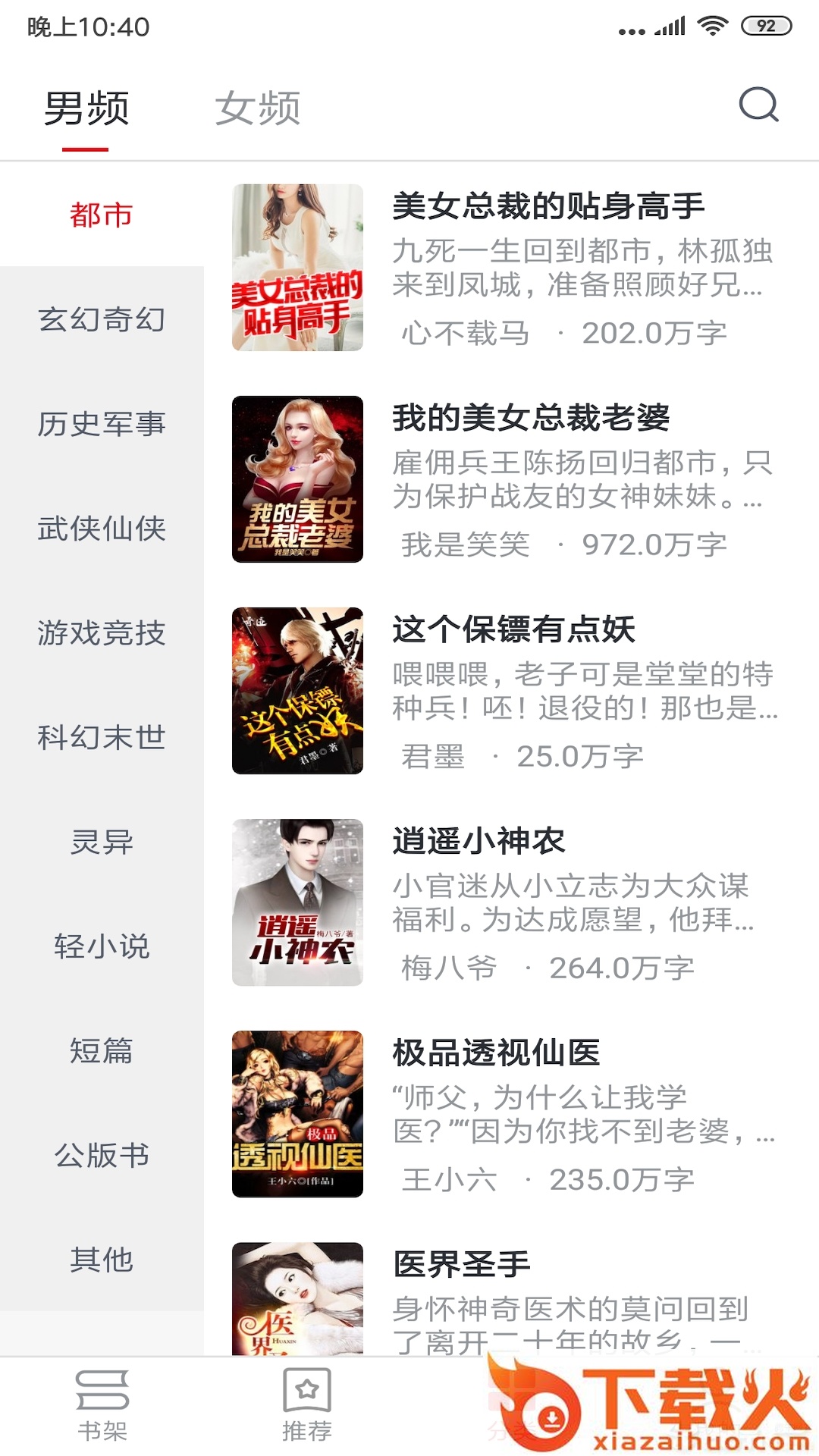Image resolution: width=819 pixels, height=1456 pixels.
Task: Show the 游戏竞技 category
Action: [102, 633]
